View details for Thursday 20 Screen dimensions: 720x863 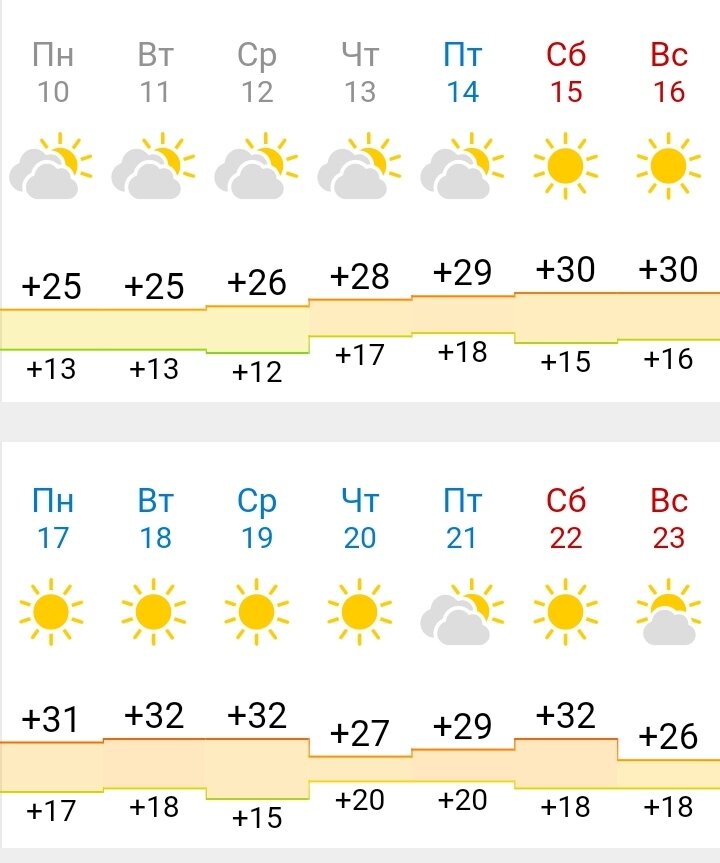(x=360, y=520)
